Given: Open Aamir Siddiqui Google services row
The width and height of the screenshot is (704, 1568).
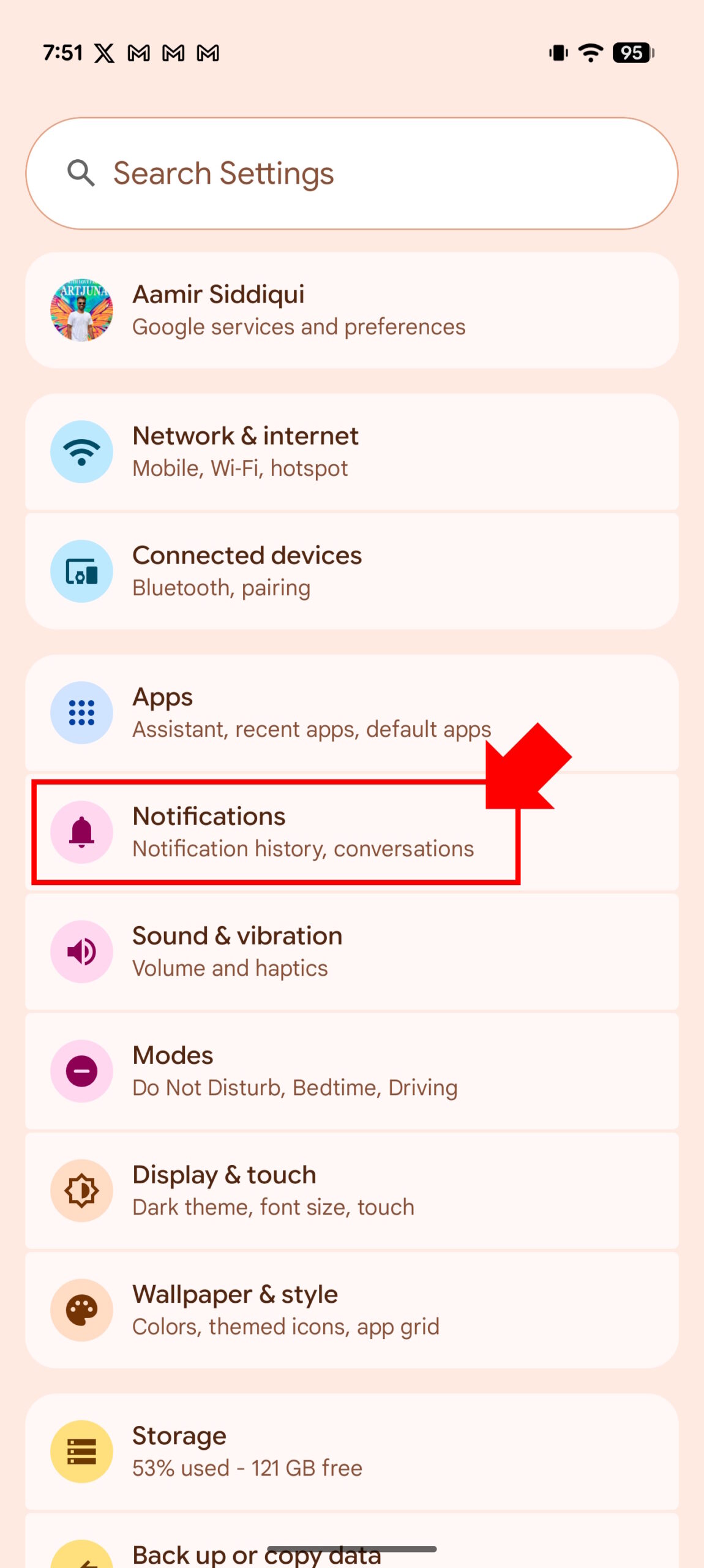Looking at the screenshot, I should coord(352,310).
